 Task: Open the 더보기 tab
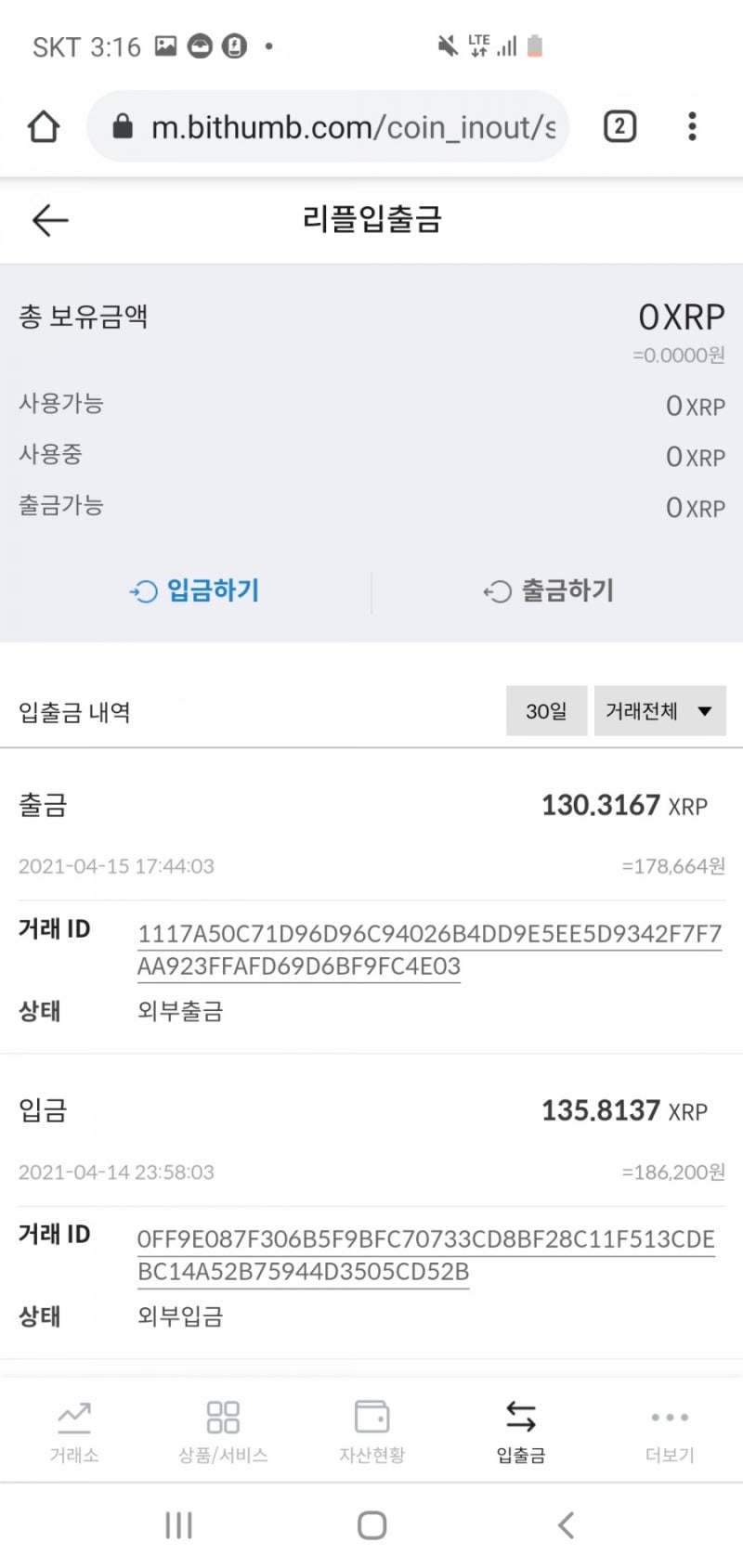(670, 1431)
